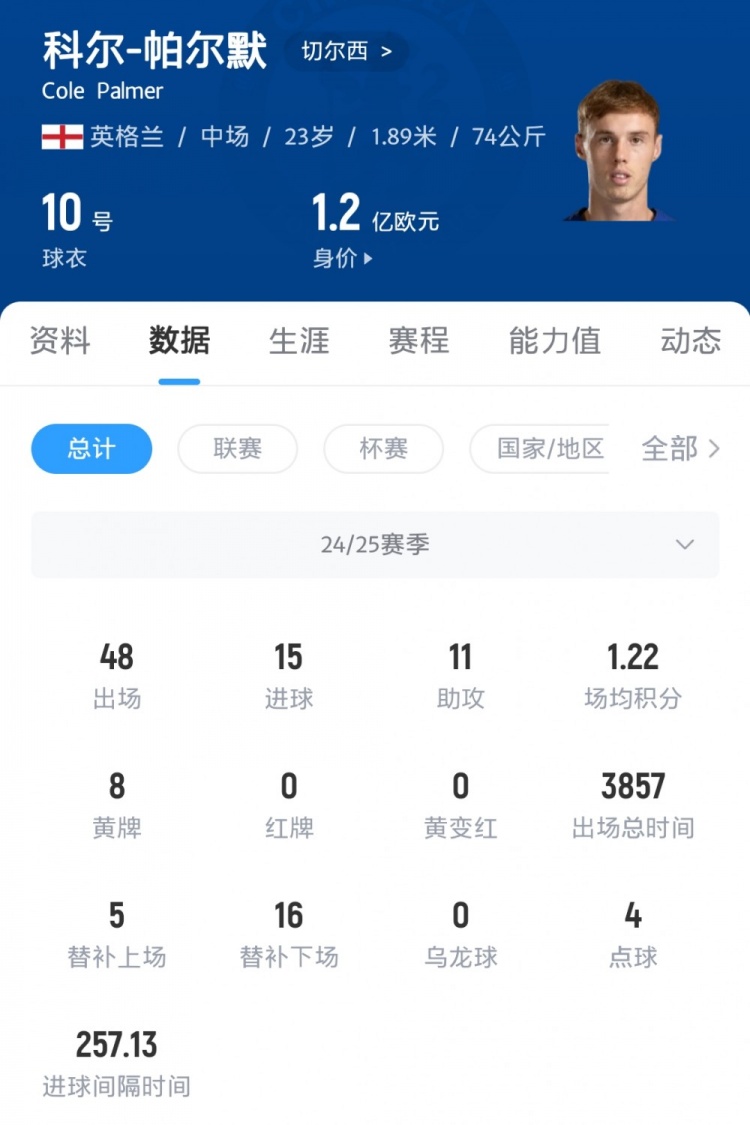Open the 切尔西 team page
Image resolution: width=750 pixels, height=1125 pixels.
[x=346, y=52]
